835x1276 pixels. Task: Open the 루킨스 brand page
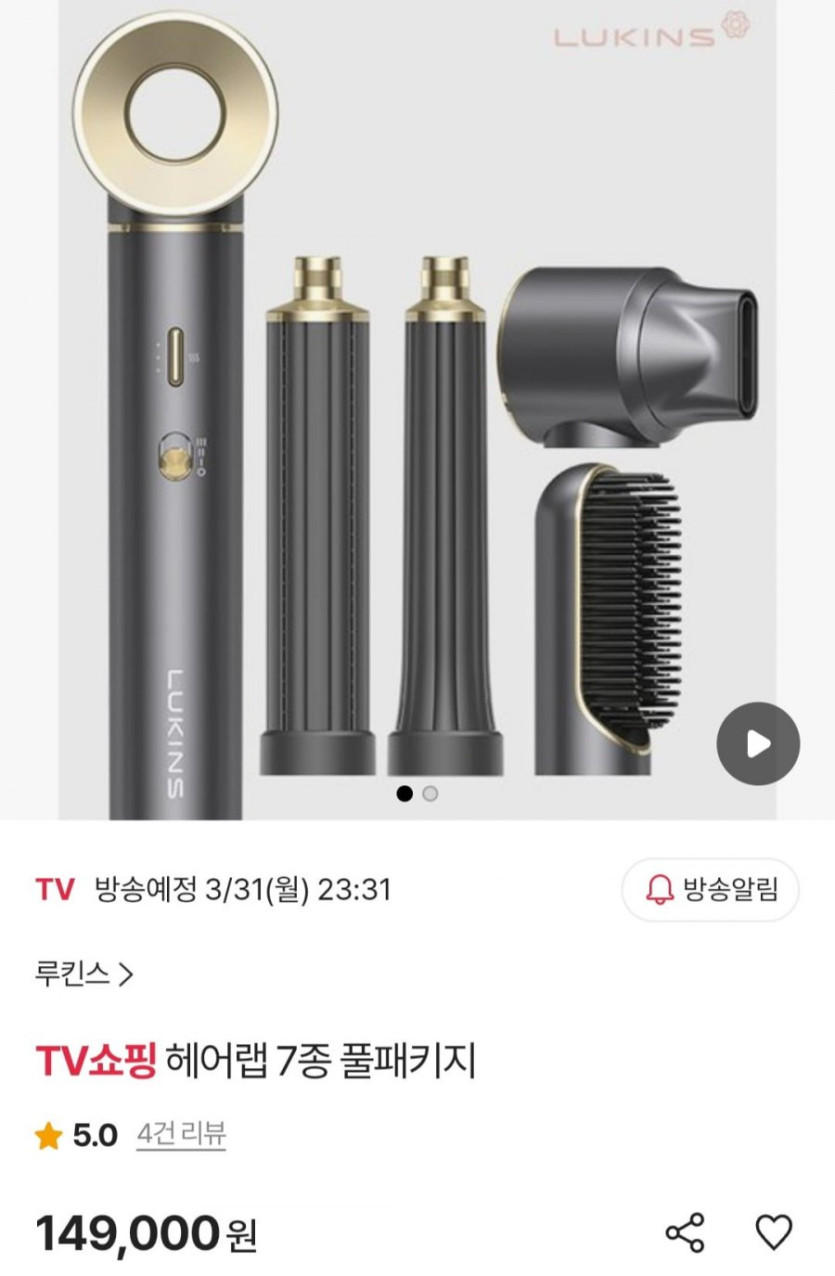(84, 974)
